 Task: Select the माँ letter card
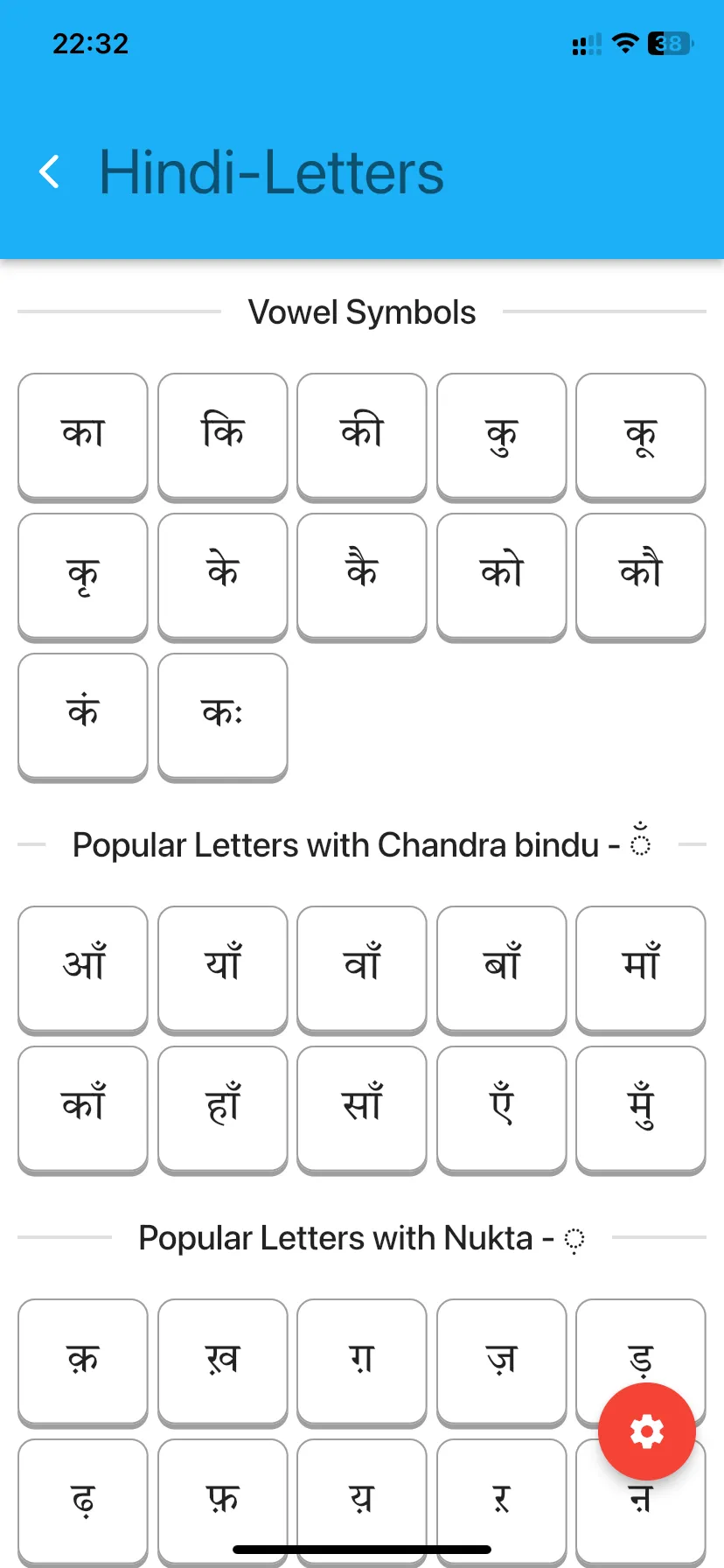640,969
